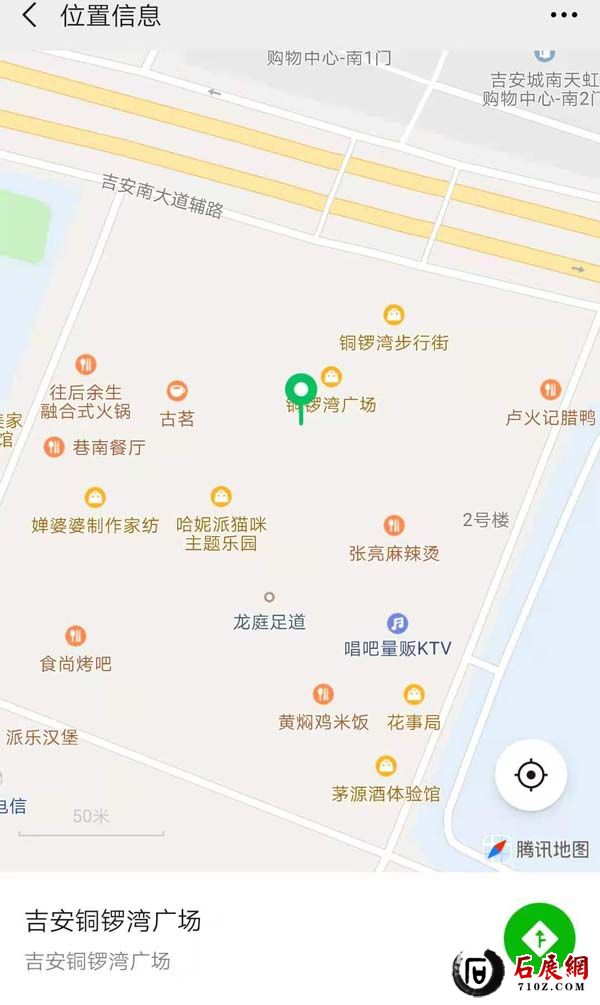Recenter the map on my location

[531, 774]
